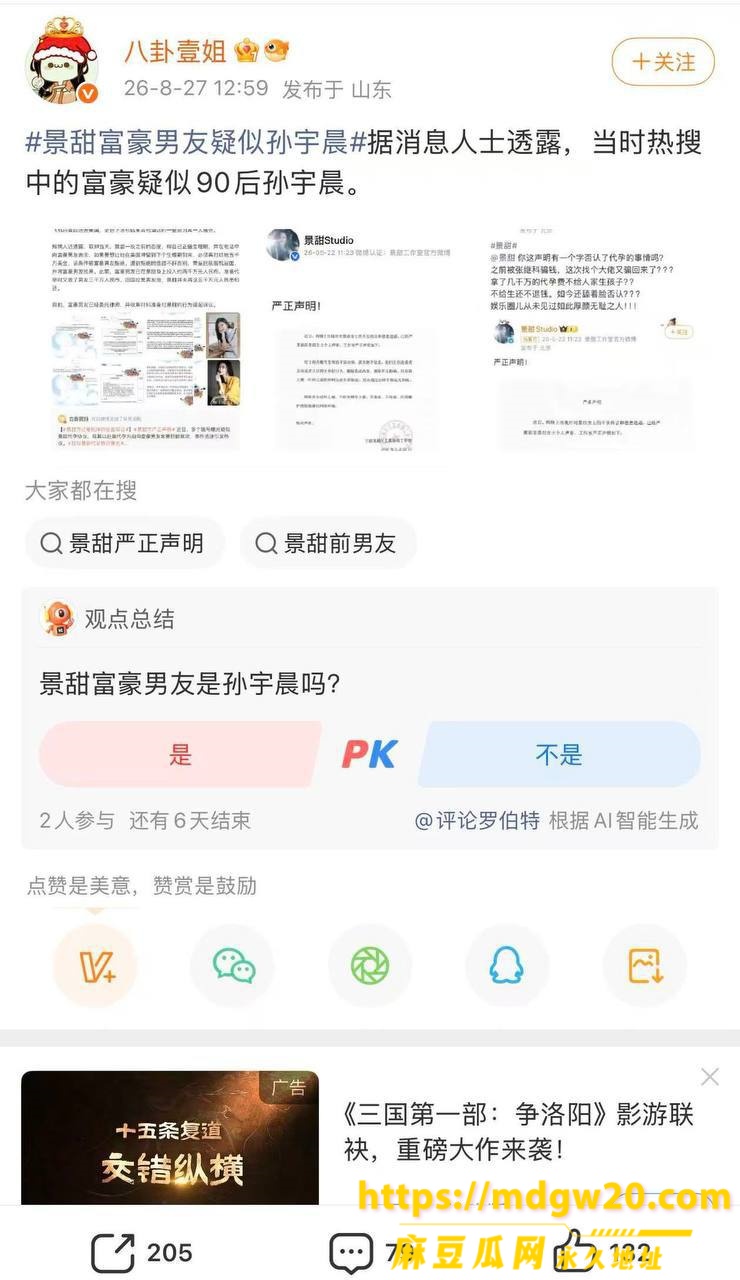Follow 八卦壹姐 with the 关注 button

click(x=663, y=62)
